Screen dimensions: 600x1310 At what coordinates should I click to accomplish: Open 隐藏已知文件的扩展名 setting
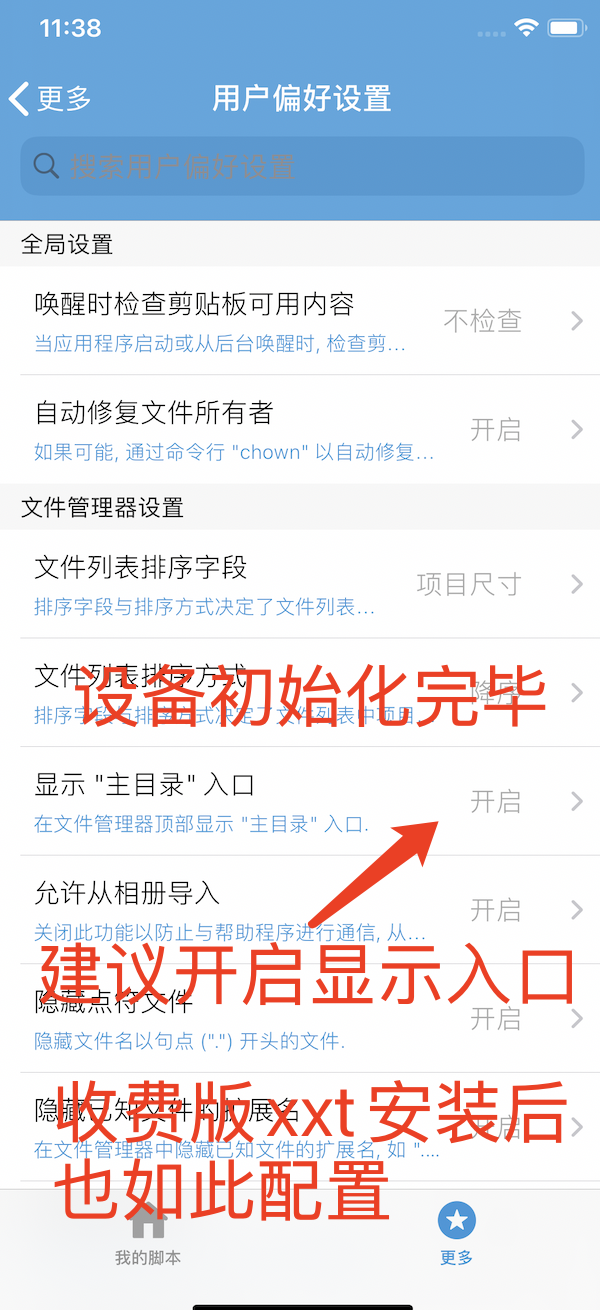(300, 1126)
